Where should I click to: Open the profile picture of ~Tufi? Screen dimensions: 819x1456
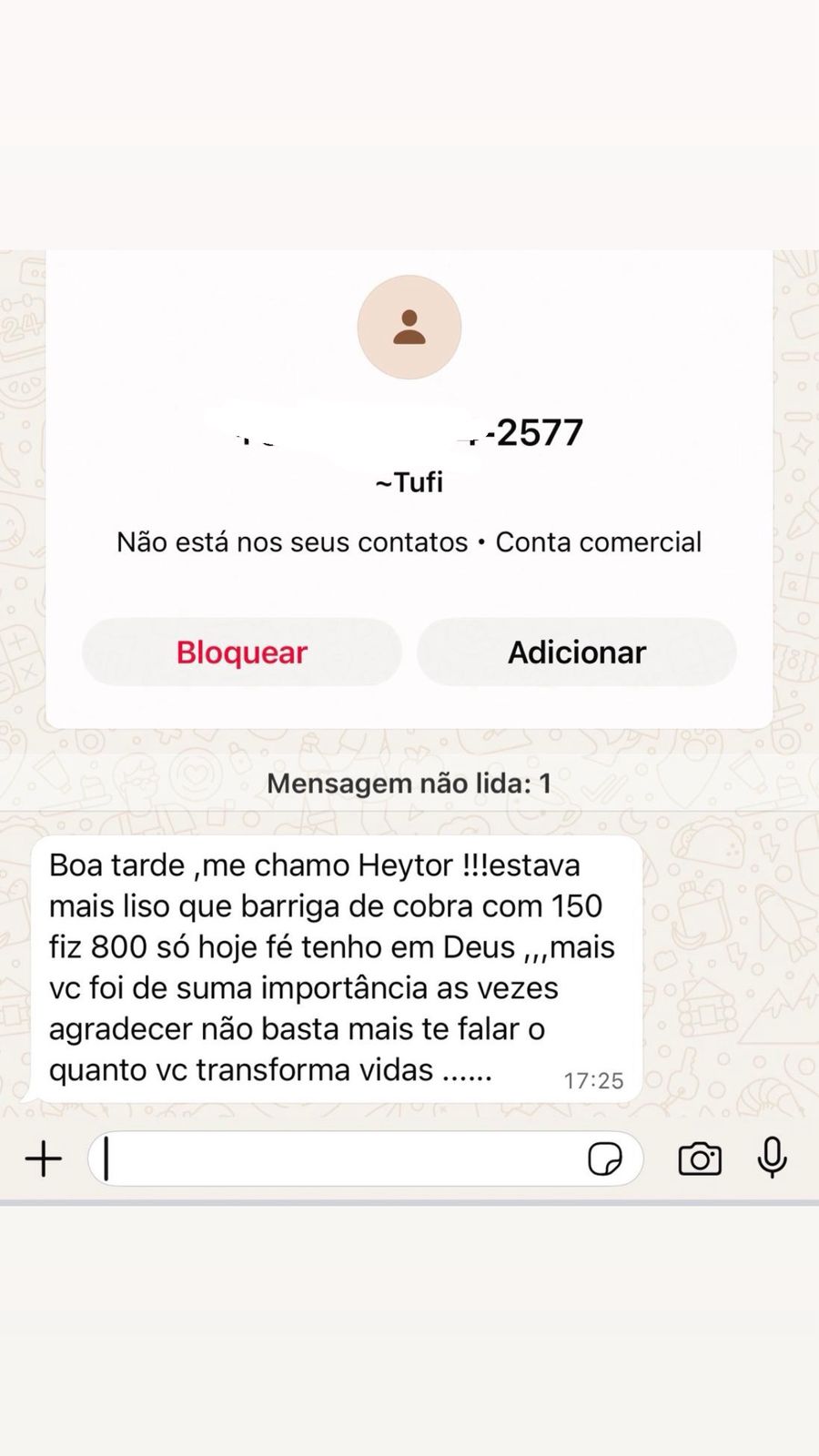point(409,328)
